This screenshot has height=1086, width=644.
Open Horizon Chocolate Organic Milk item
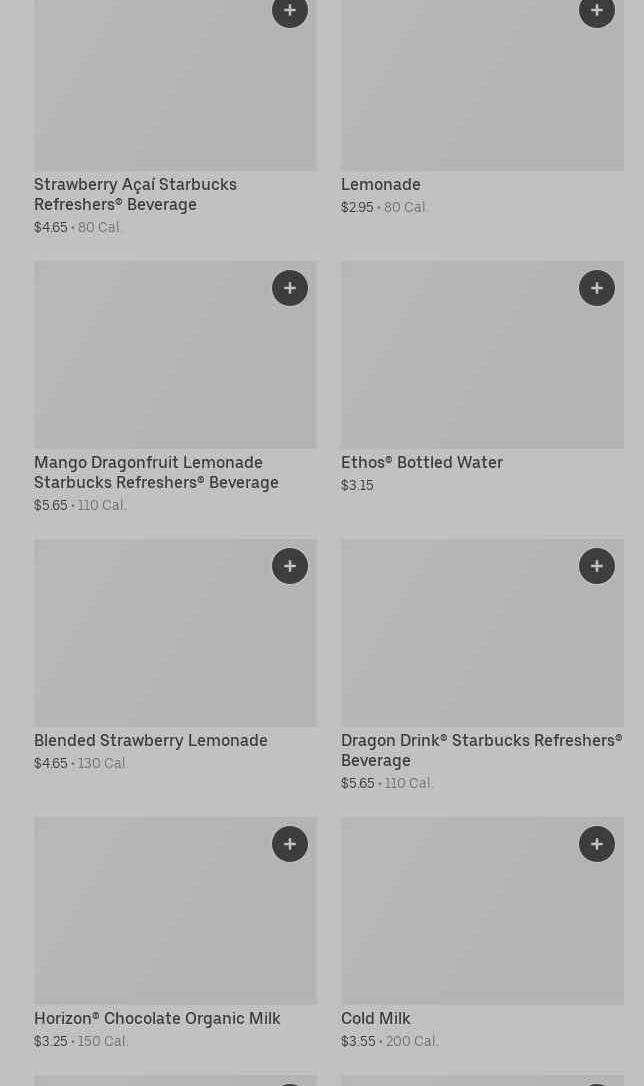157,1018
